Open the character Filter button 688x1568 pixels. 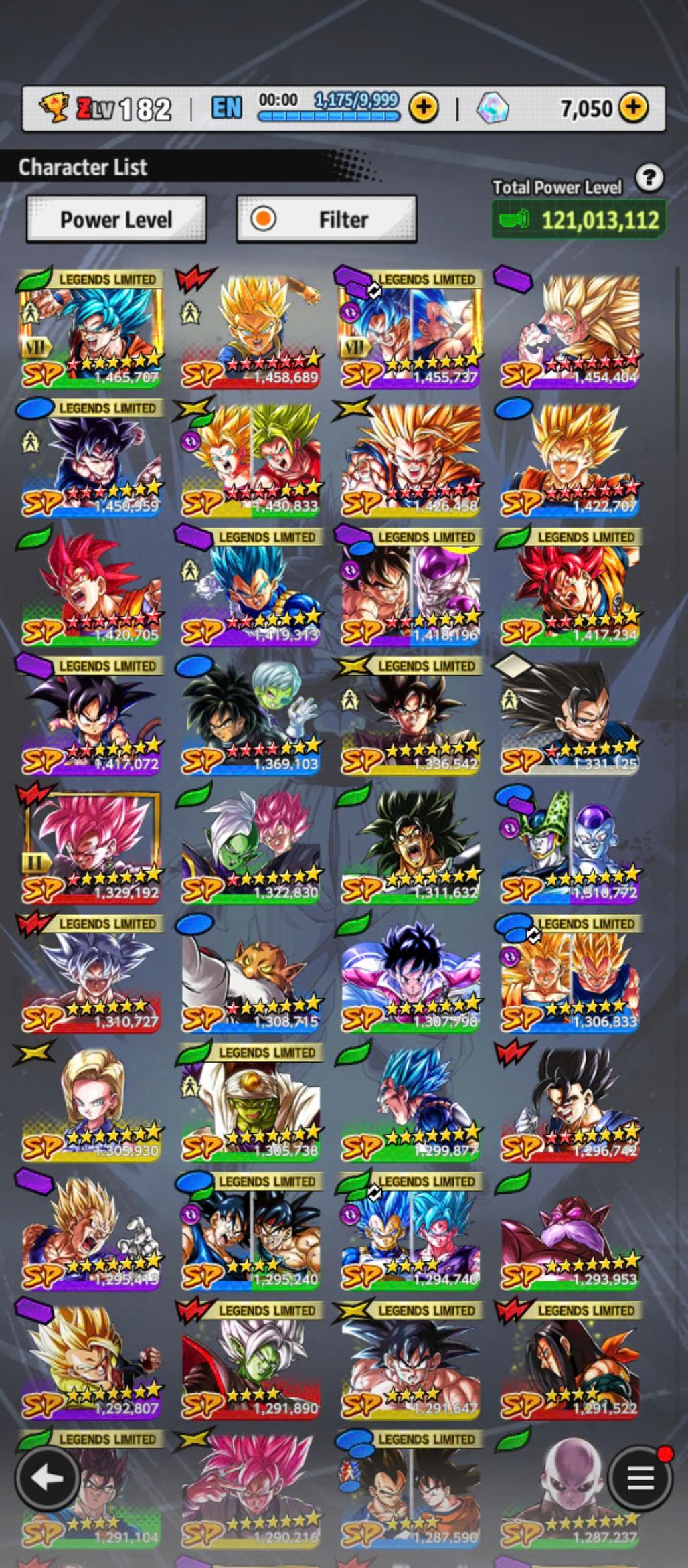click(327, 219)
